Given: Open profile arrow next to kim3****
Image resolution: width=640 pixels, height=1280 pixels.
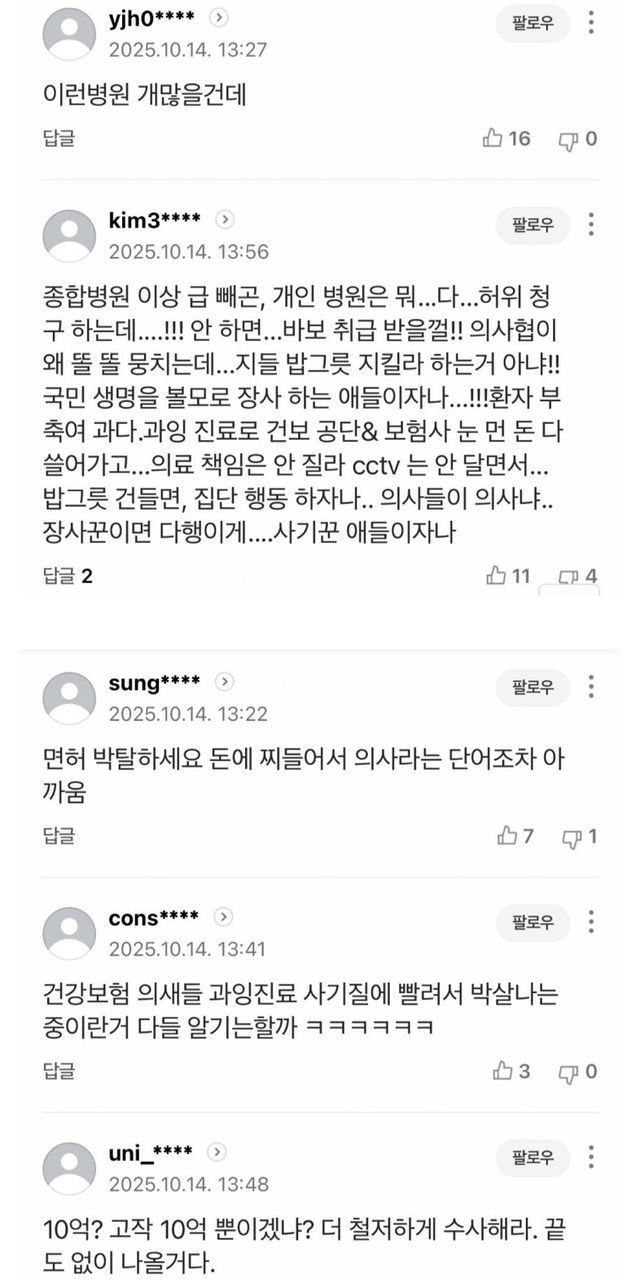Looking at the screenshot, I should (226, 220).
